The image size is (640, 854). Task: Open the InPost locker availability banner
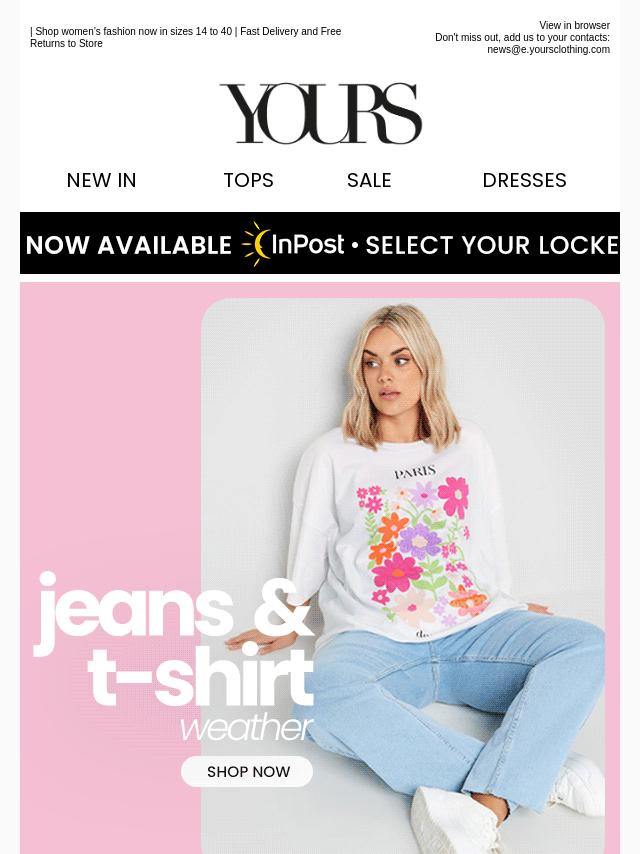[320, 244]
